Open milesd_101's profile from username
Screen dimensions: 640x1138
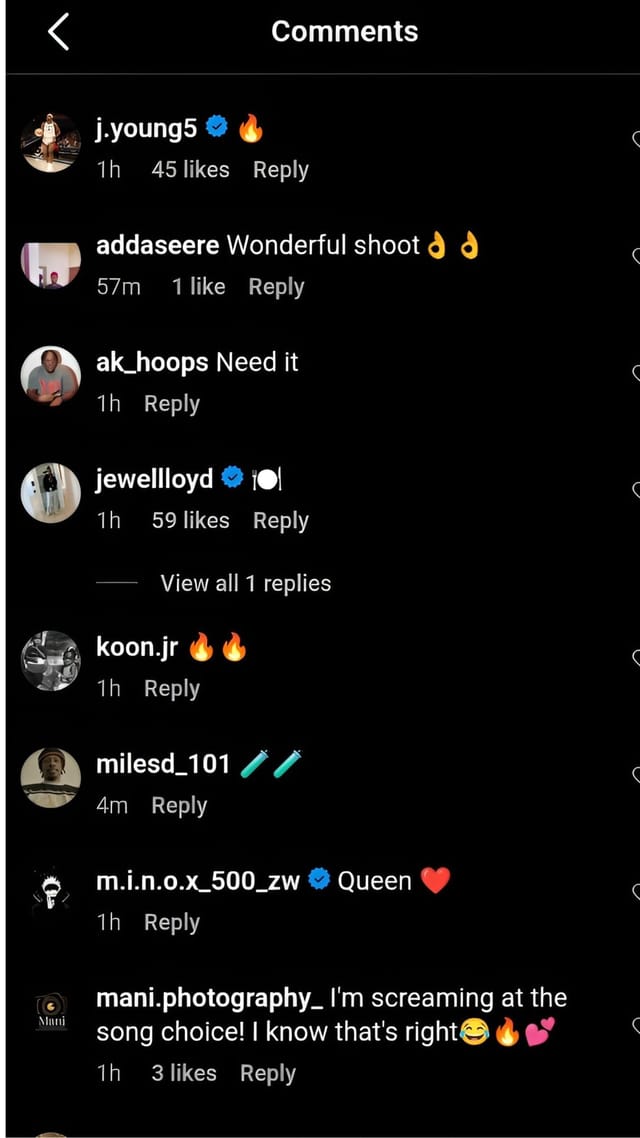pyautogui.click(x=162, y=765)
